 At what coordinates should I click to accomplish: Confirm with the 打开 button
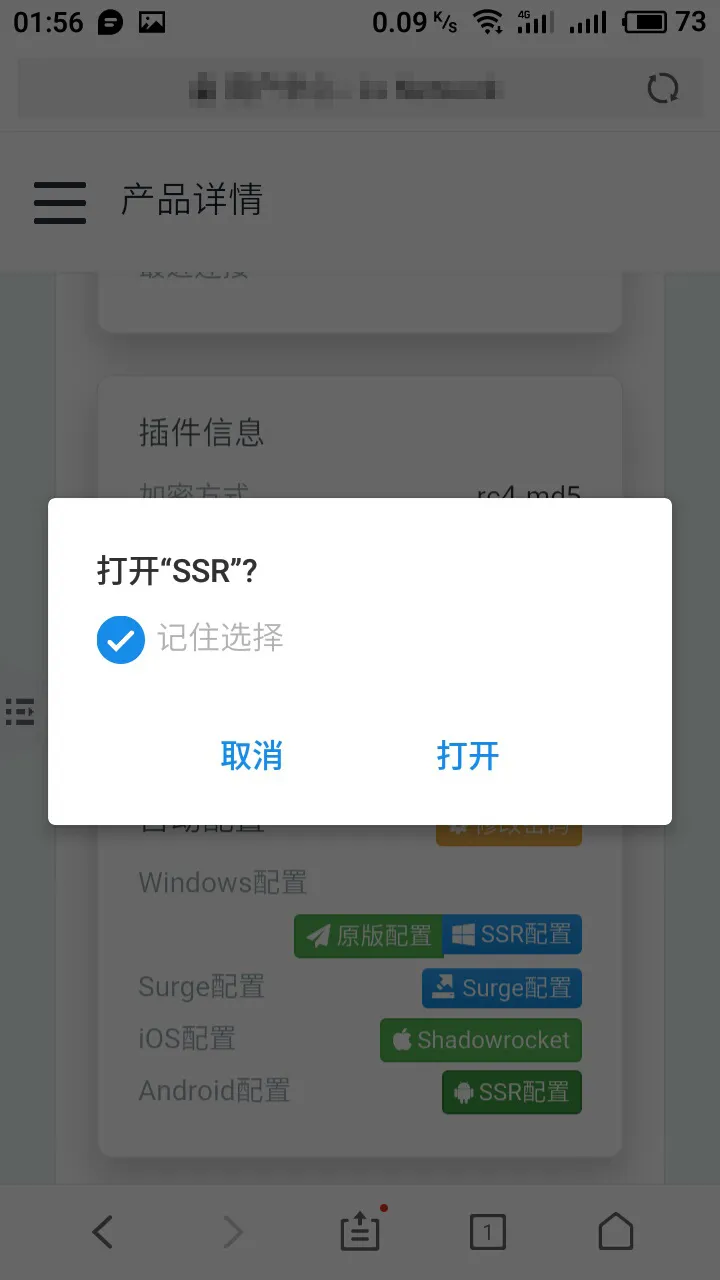pyautogui.click(x=468, y=755)
